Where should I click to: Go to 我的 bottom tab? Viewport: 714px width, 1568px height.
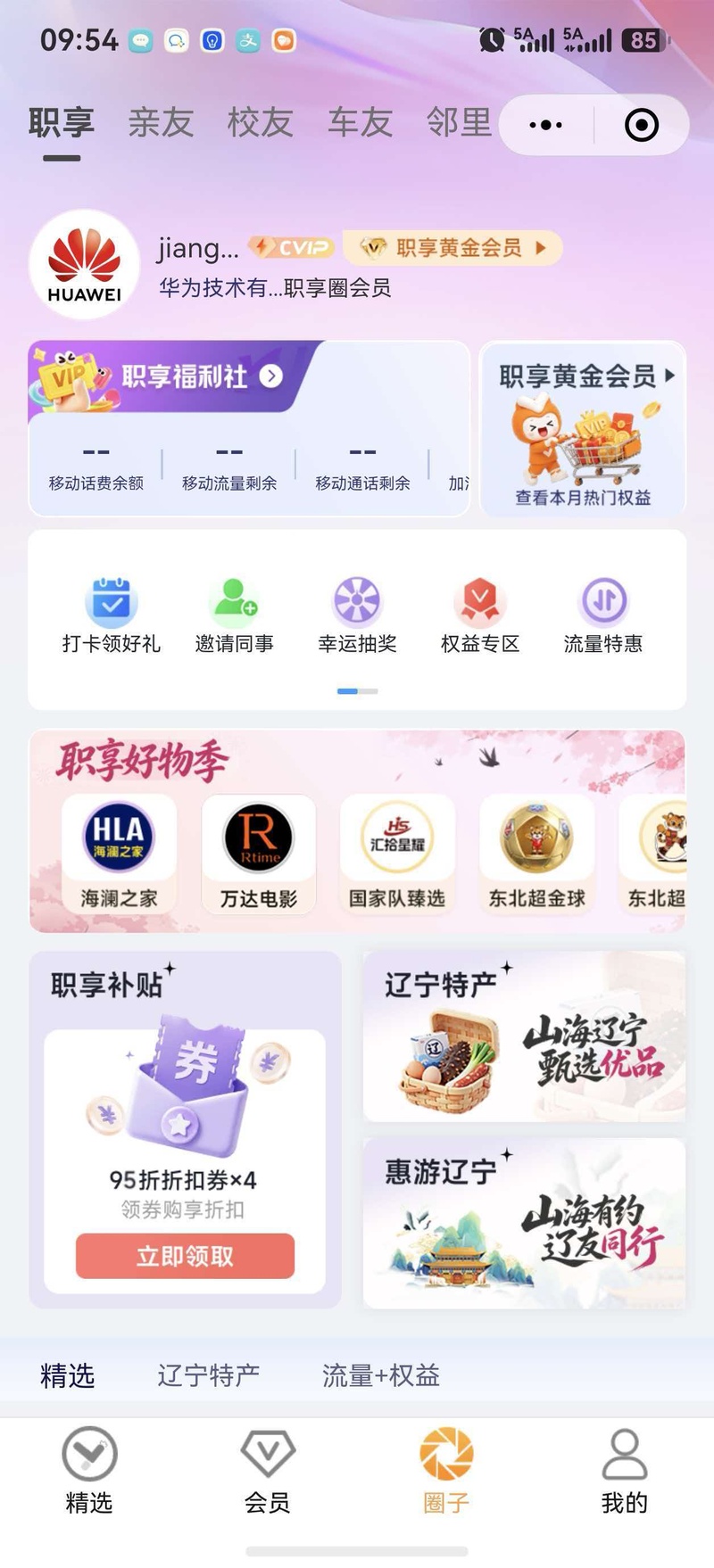pyautogui.click(x=625, y=1472)
